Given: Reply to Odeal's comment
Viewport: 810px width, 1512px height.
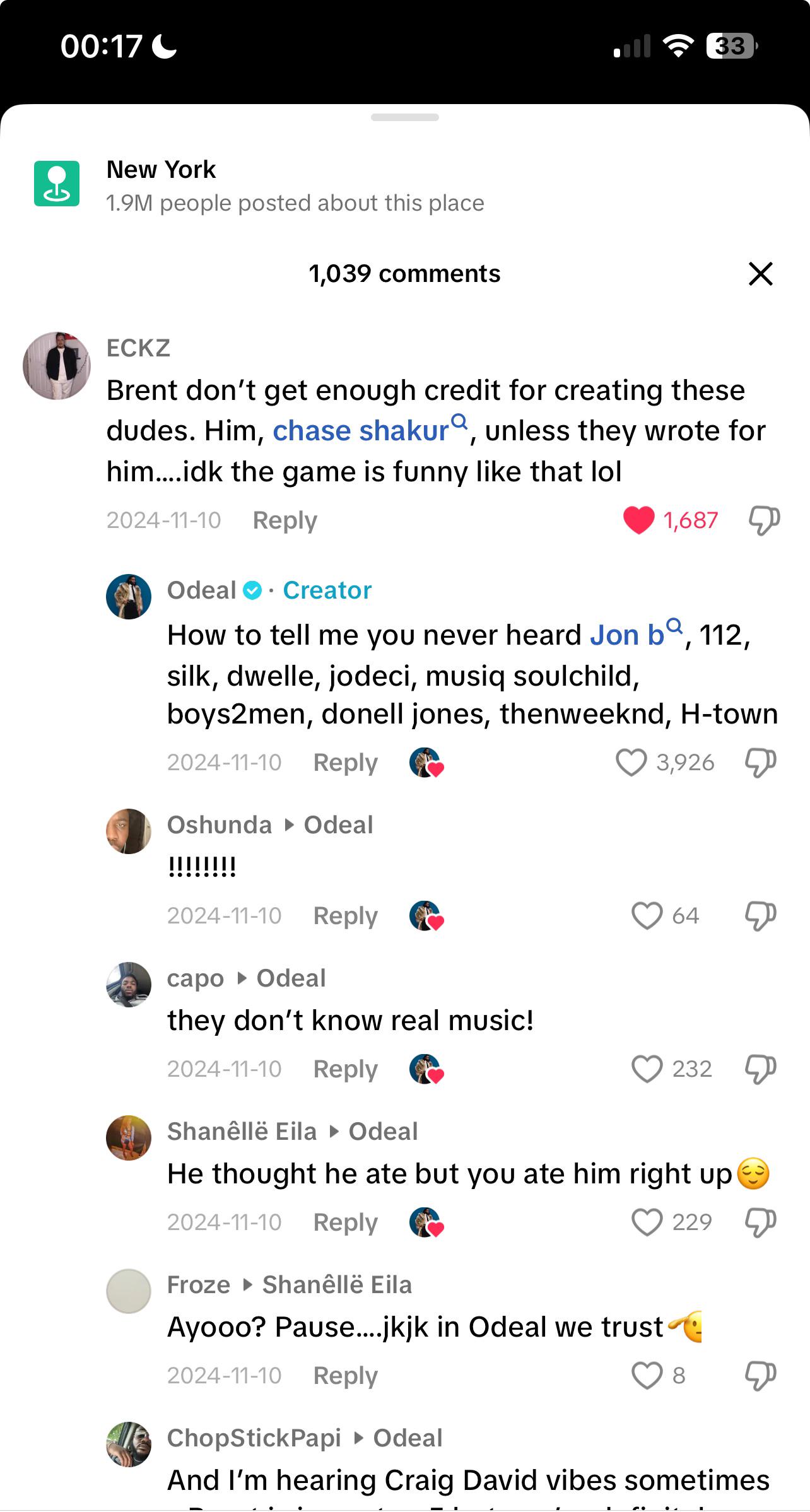Looking at the screenshot, I should pos(345,763).
